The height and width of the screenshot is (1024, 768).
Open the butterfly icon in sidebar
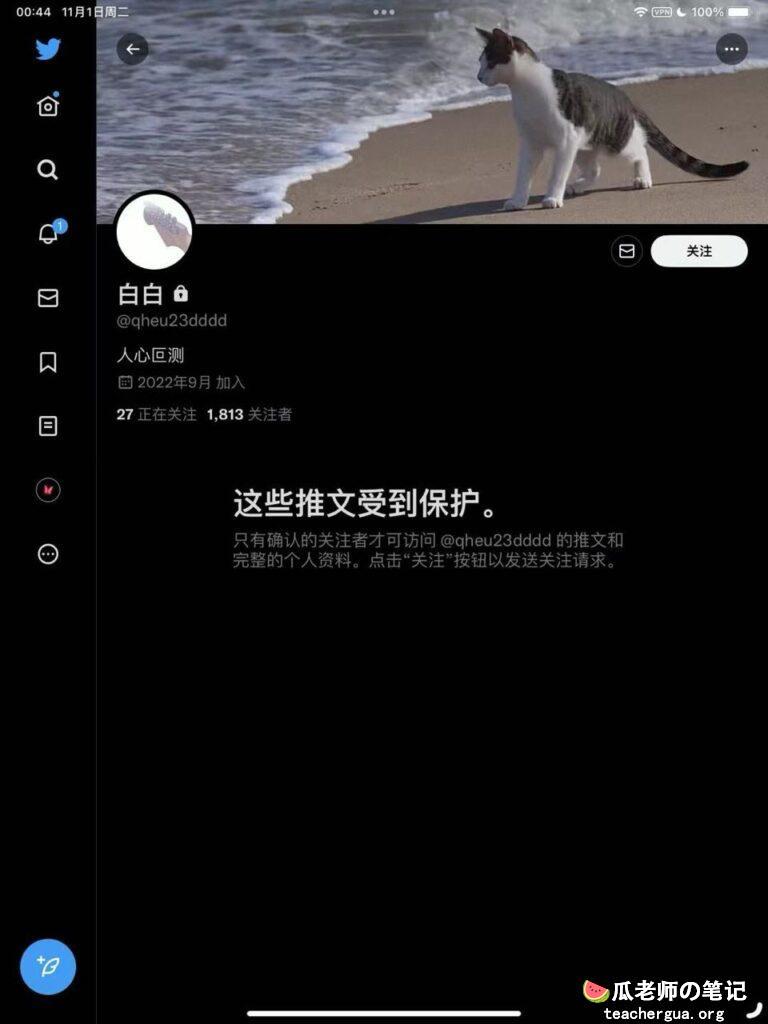click(x=48, y=490)
